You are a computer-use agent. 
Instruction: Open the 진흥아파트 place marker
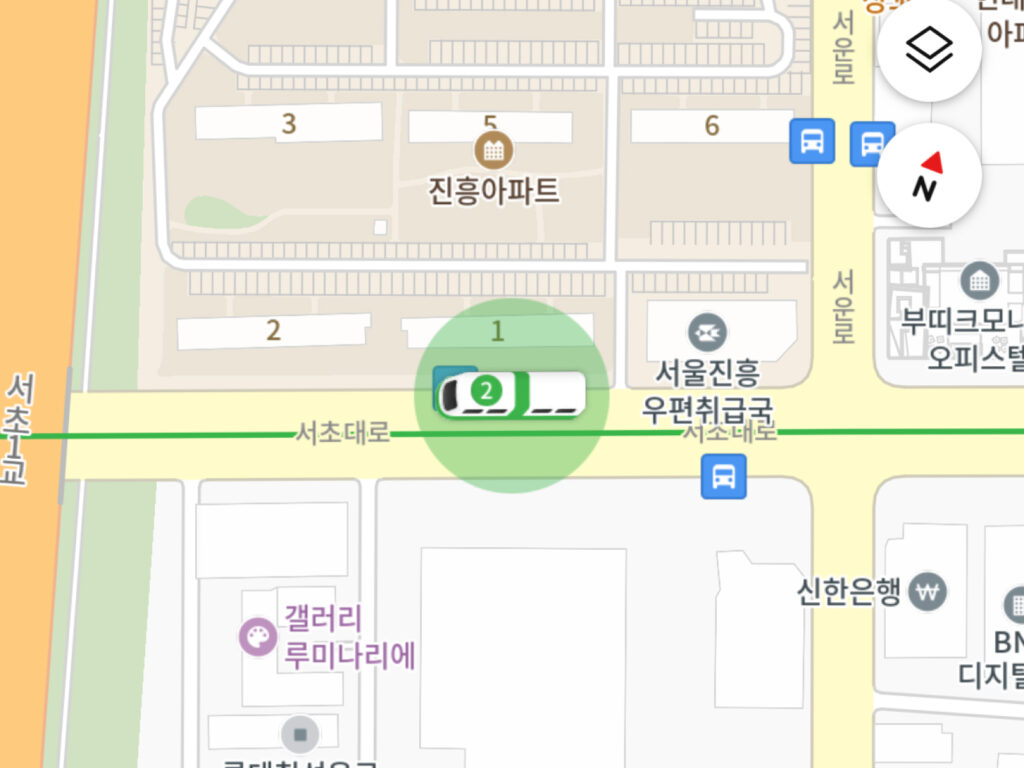492,151
